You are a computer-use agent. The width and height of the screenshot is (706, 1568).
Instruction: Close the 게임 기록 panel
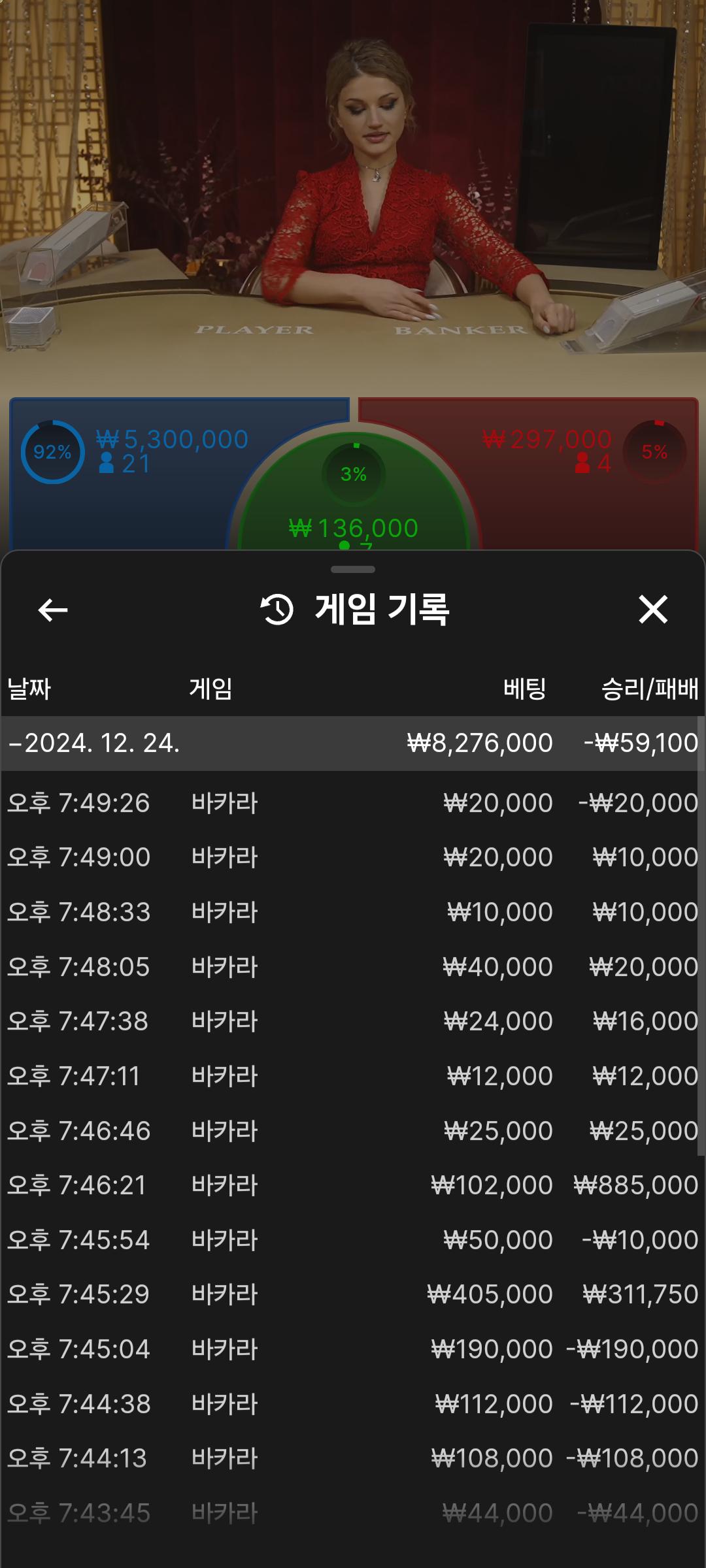pyautogui.click(x=652, y=610)
